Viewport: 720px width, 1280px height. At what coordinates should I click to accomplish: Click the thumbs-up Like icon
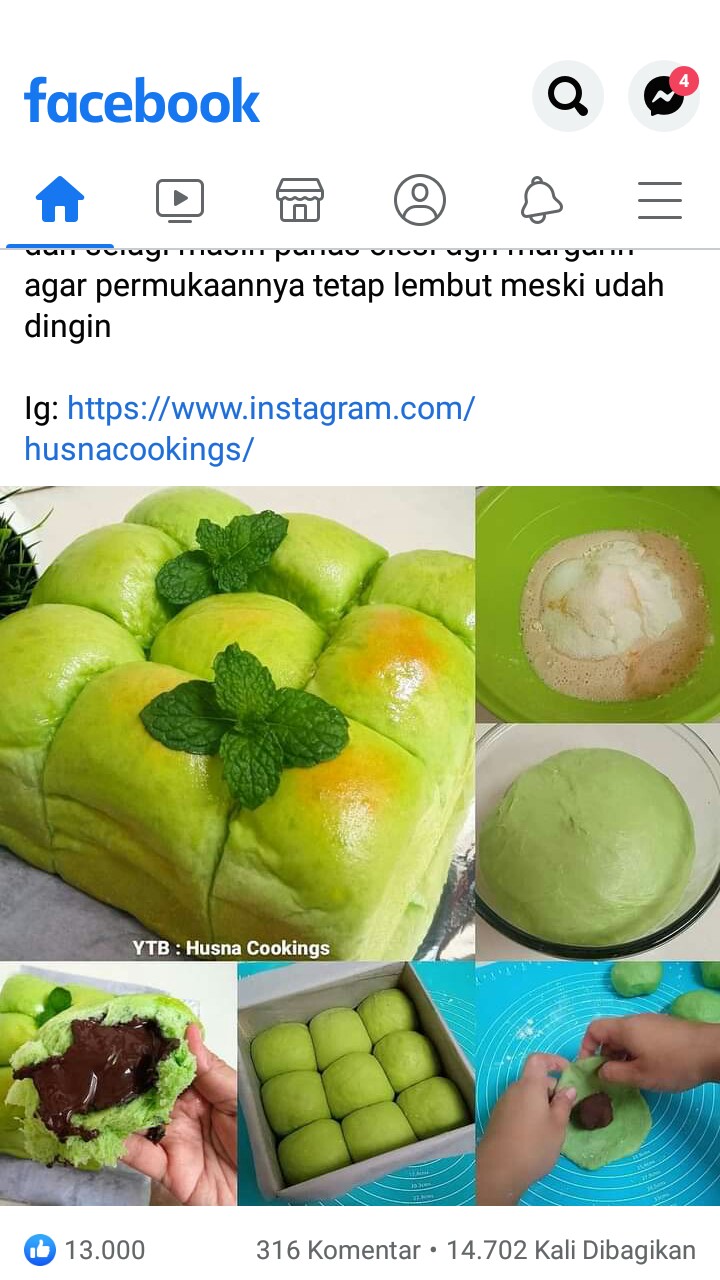click(38, 1249)
